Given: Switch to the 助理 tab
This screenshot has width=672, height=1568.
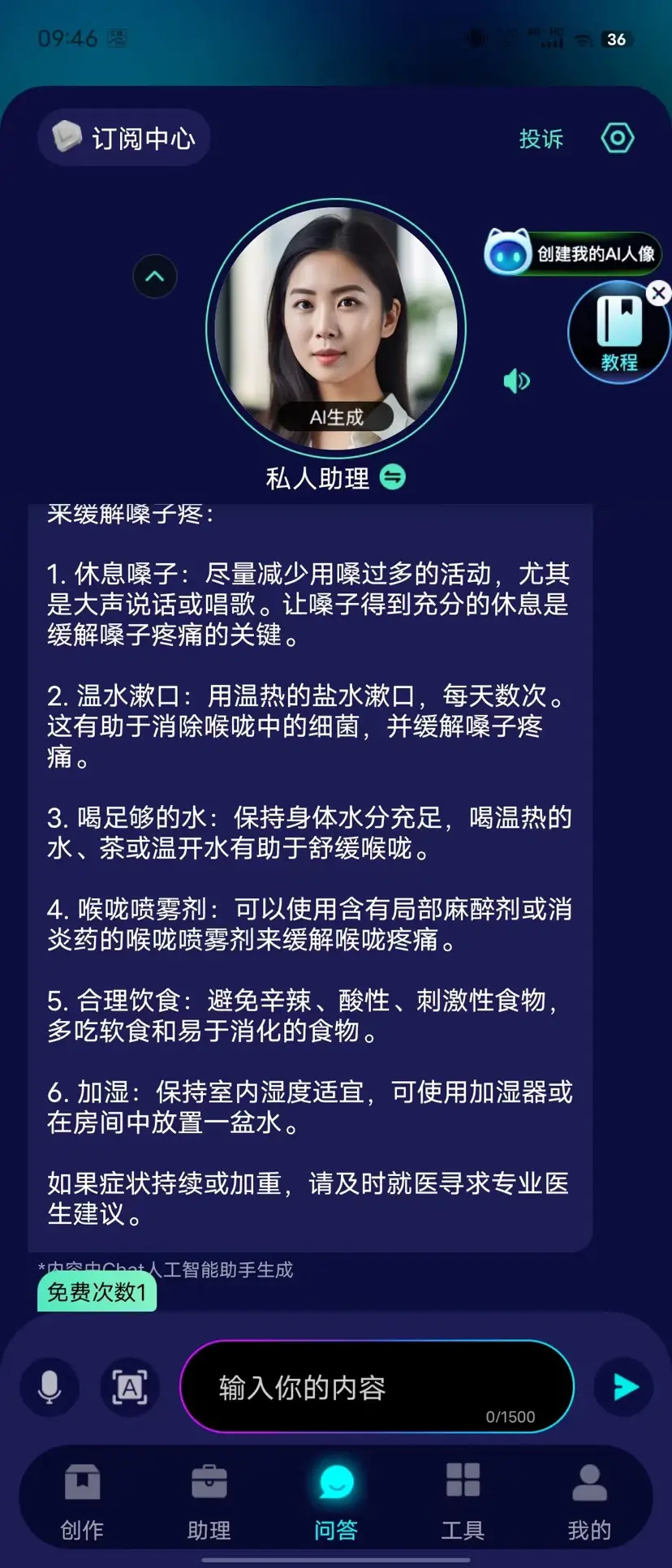Looking at the screenshot, I should pos(209,1501).
